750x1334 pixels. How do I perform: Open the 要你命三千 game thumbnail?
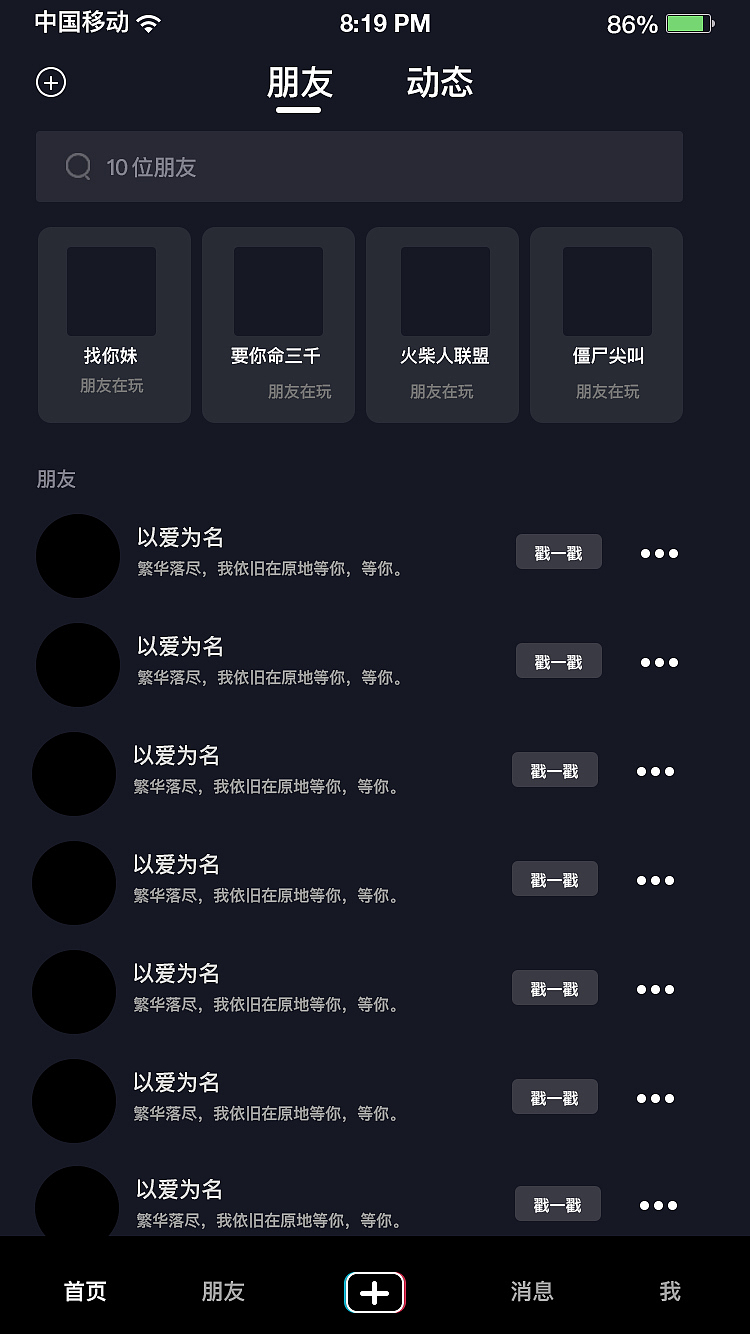tap(277, 291)
